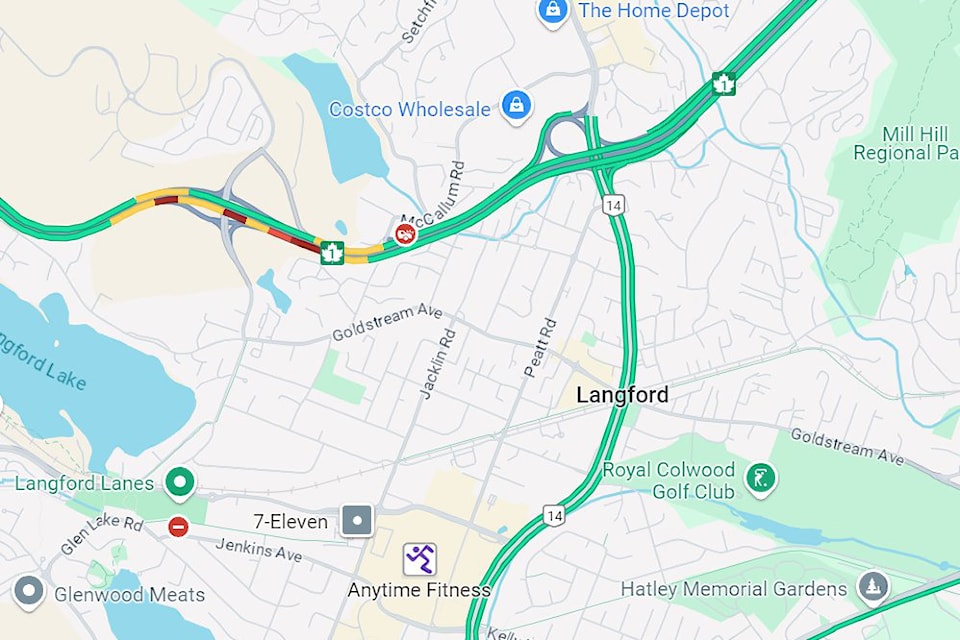Open the Royal Colwood Golf Club marker
Viewport: 960px width, 640px height.
pos(761,479)
